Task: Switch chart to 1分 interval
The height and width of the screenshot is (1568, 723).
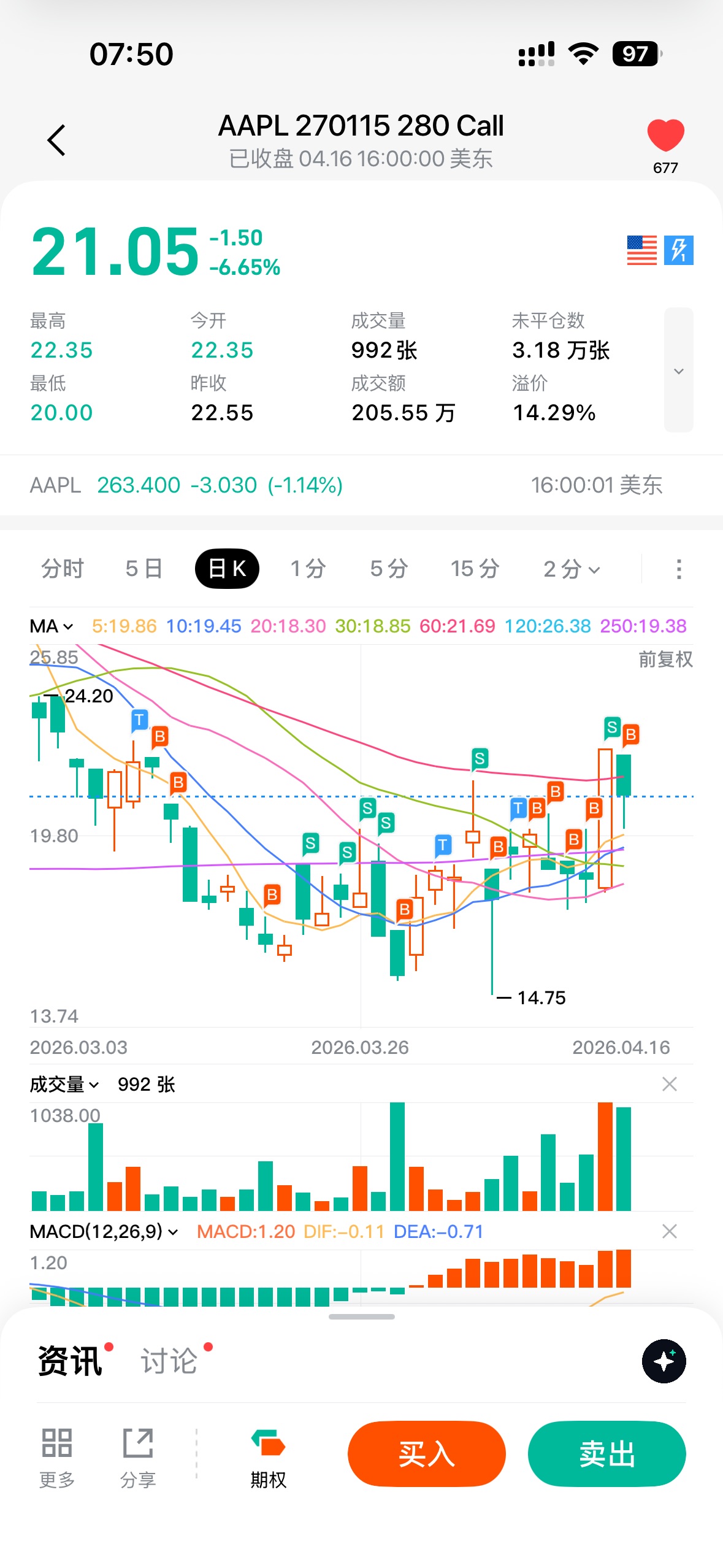Action: 308,569
